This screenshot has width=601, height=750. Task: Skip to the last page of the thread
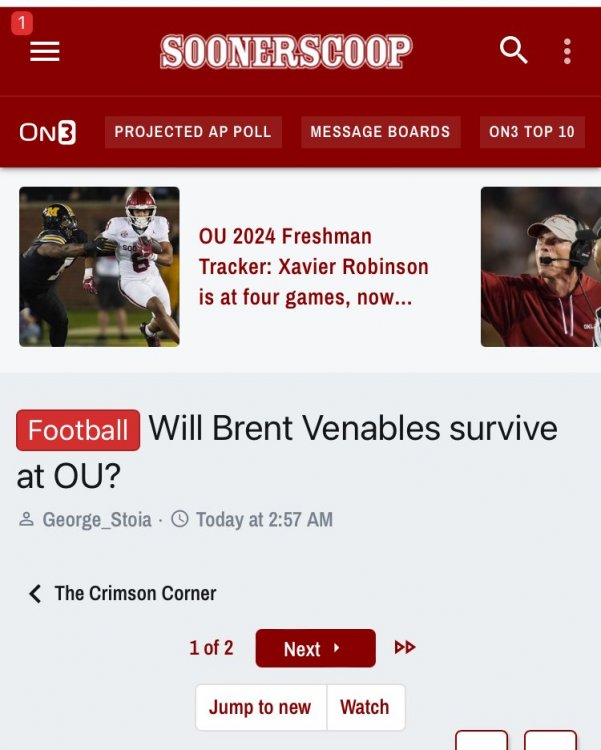click(x=405, y=648)
